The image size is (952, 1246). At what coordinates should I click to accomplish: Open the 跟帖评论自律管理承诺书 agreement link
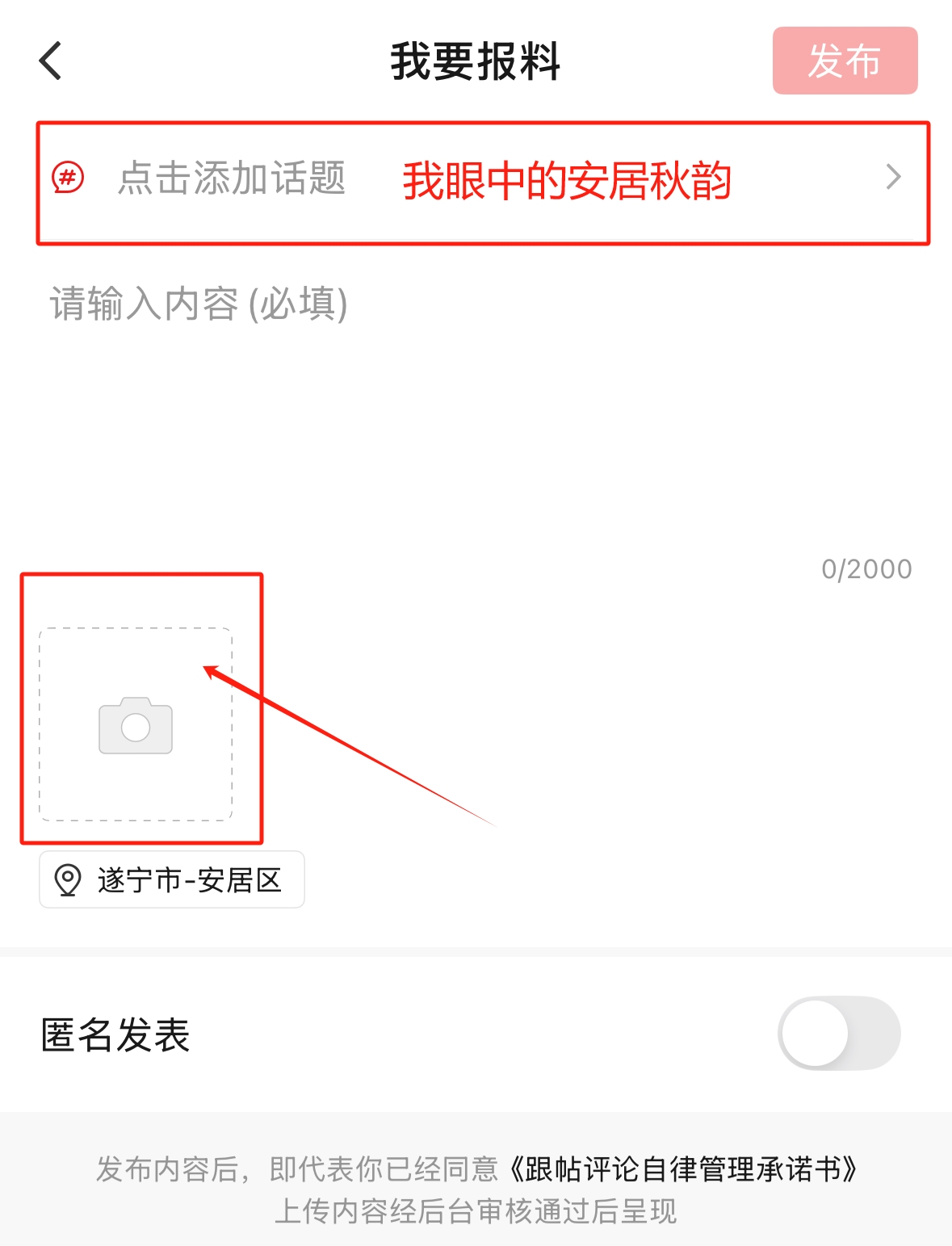point(683,1168)
